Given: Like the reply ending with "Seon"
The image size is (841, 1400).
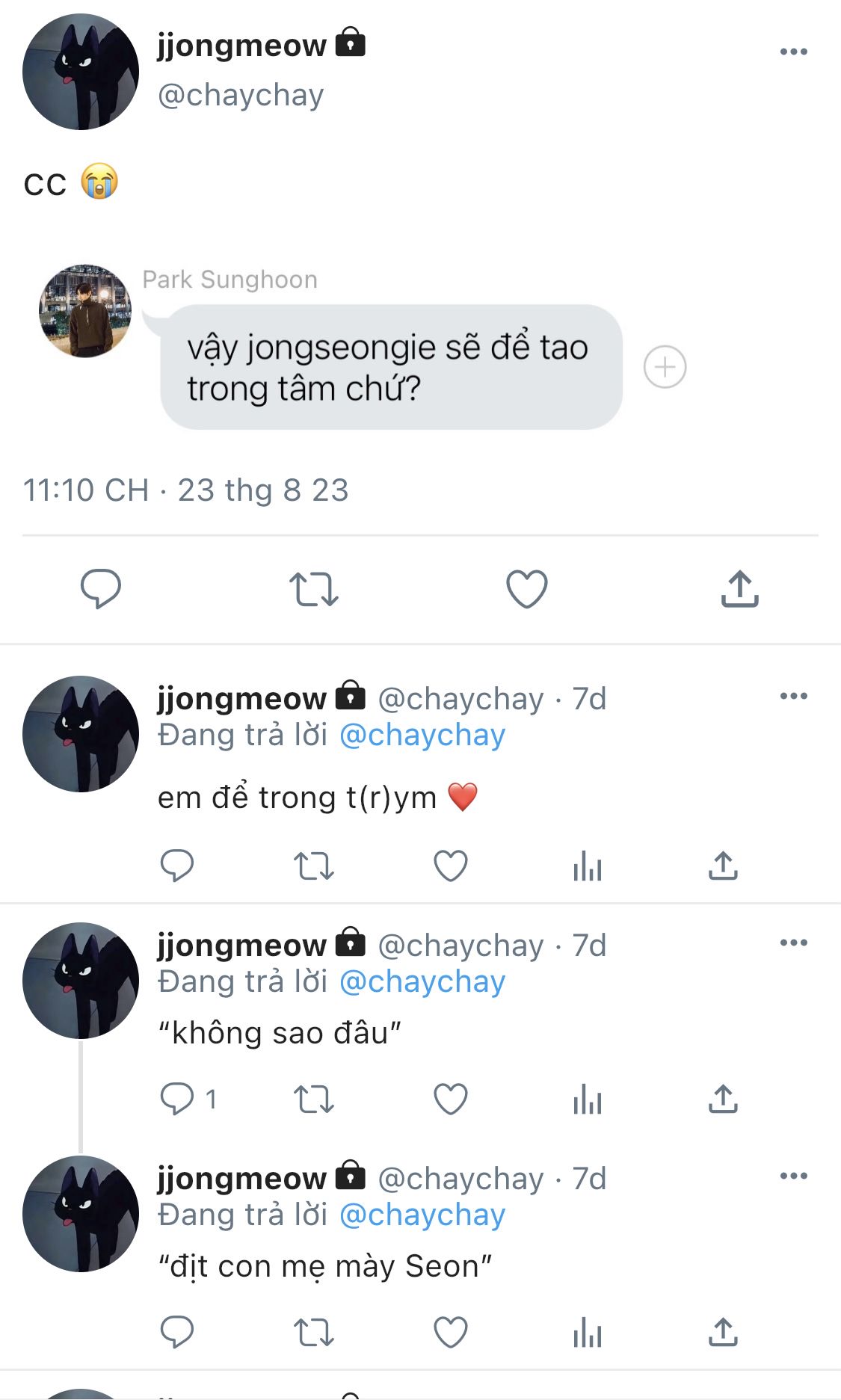Looking at the screenshot, I should pyautogui.click(x=451, y=1332).
